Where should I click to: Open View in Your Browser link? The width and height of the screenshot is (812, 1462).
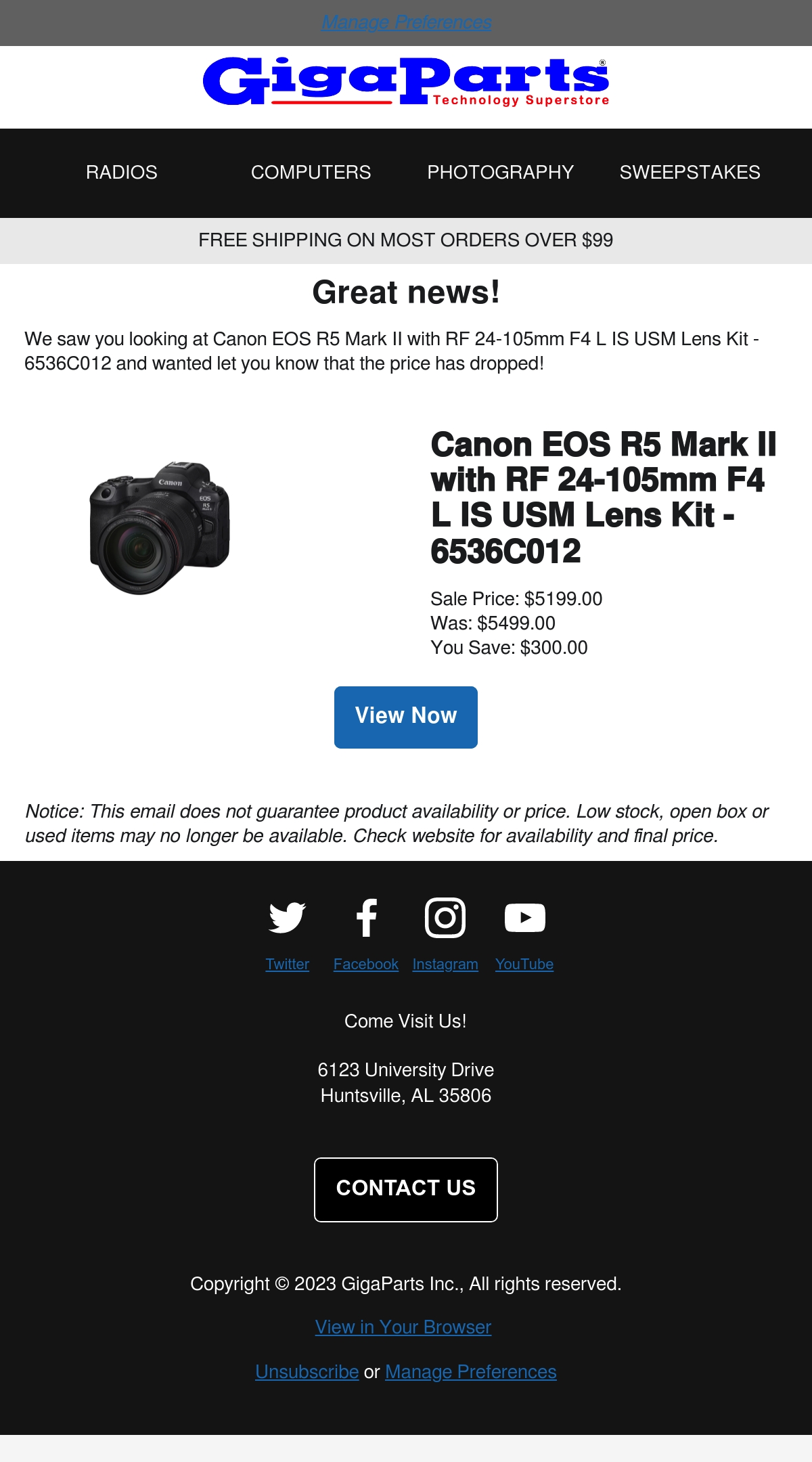click(x=403, y=1327)
